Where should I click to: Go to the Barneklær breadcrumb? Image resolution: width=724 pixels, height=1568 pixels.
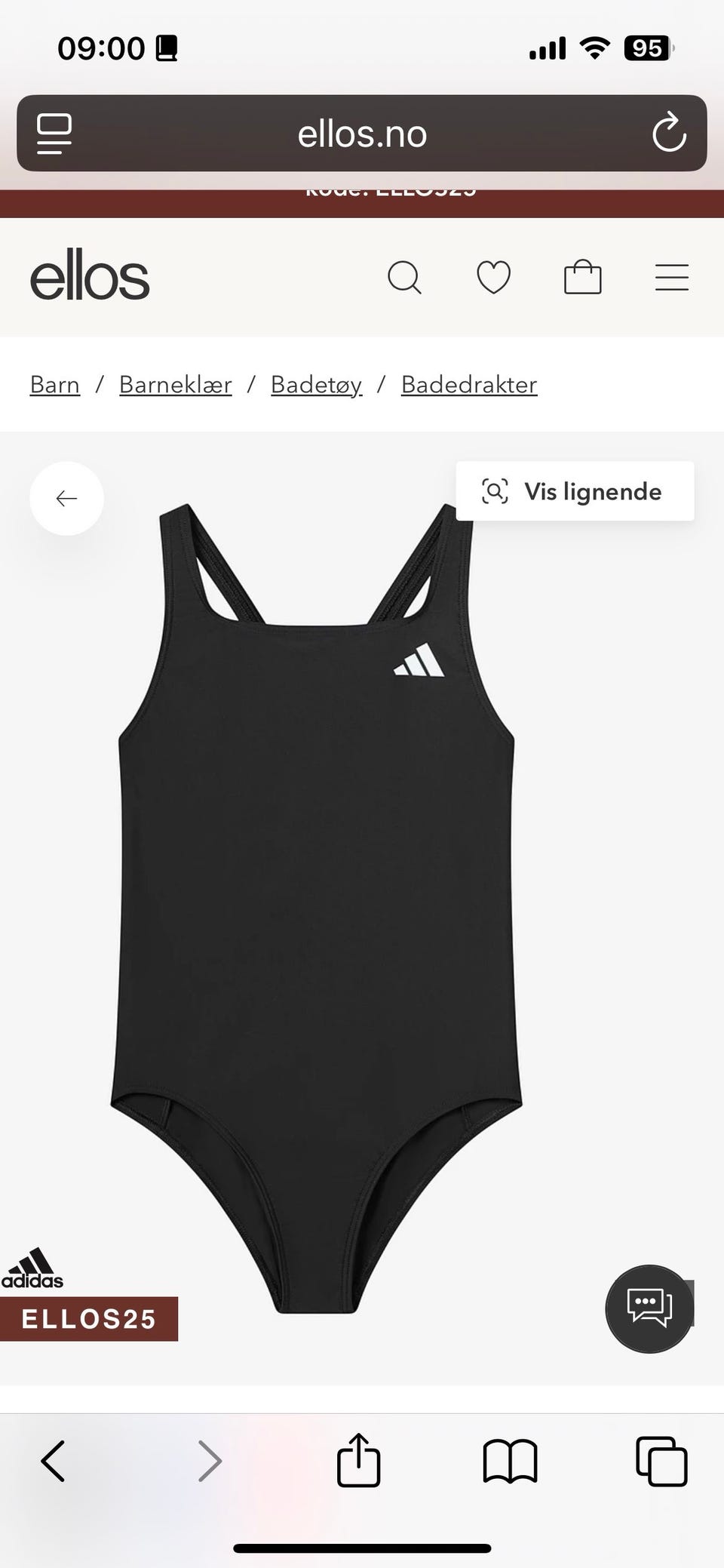(x=175, y=385)
